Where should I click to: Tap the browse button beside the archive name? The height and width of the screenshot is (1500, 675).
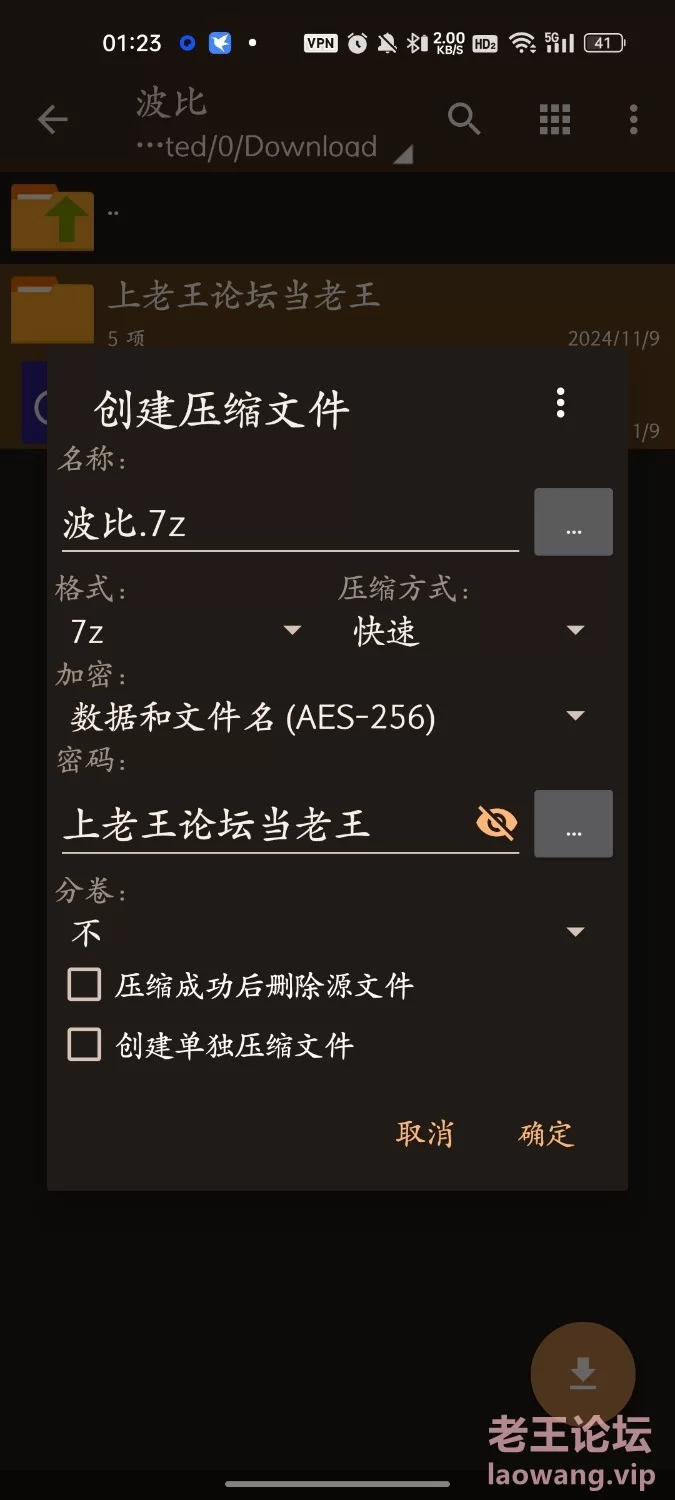point(573,522)
